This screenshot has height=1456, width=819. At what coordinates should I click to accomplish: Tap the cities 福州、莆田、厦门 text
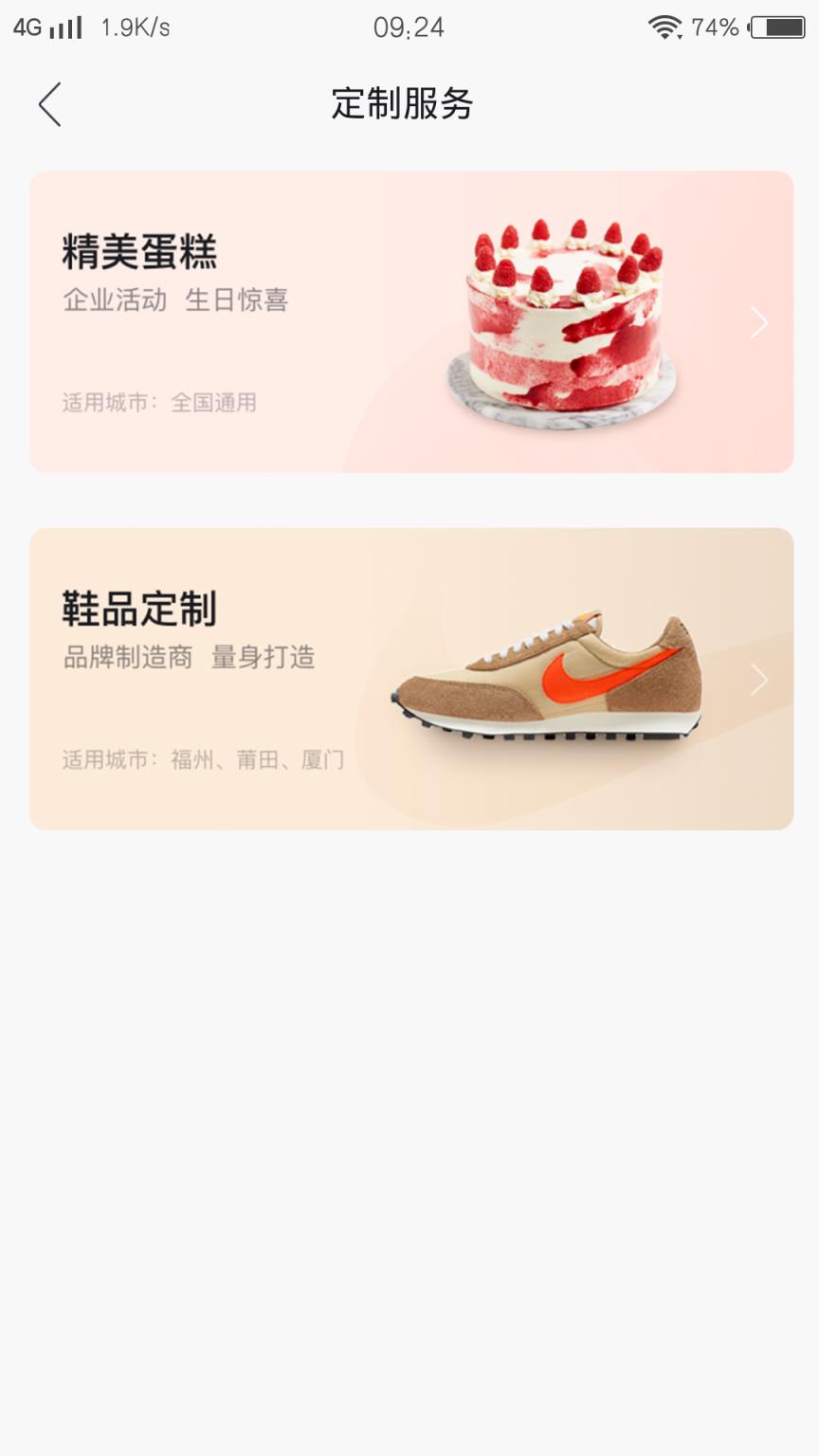pos(202,759)
